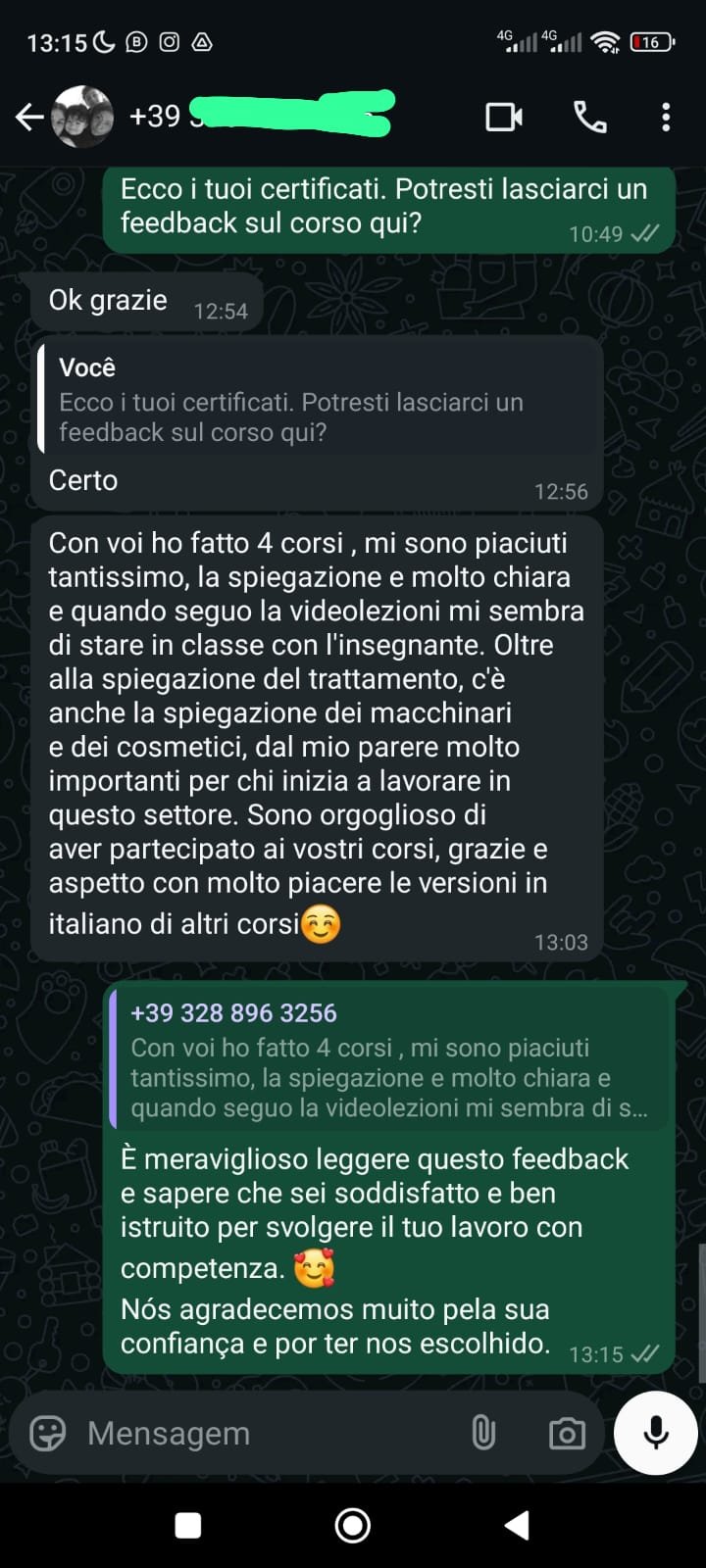Screen dimensions: 706x1568
Task: Open the emoji and sticker picker
Action: pos(48,1433)
